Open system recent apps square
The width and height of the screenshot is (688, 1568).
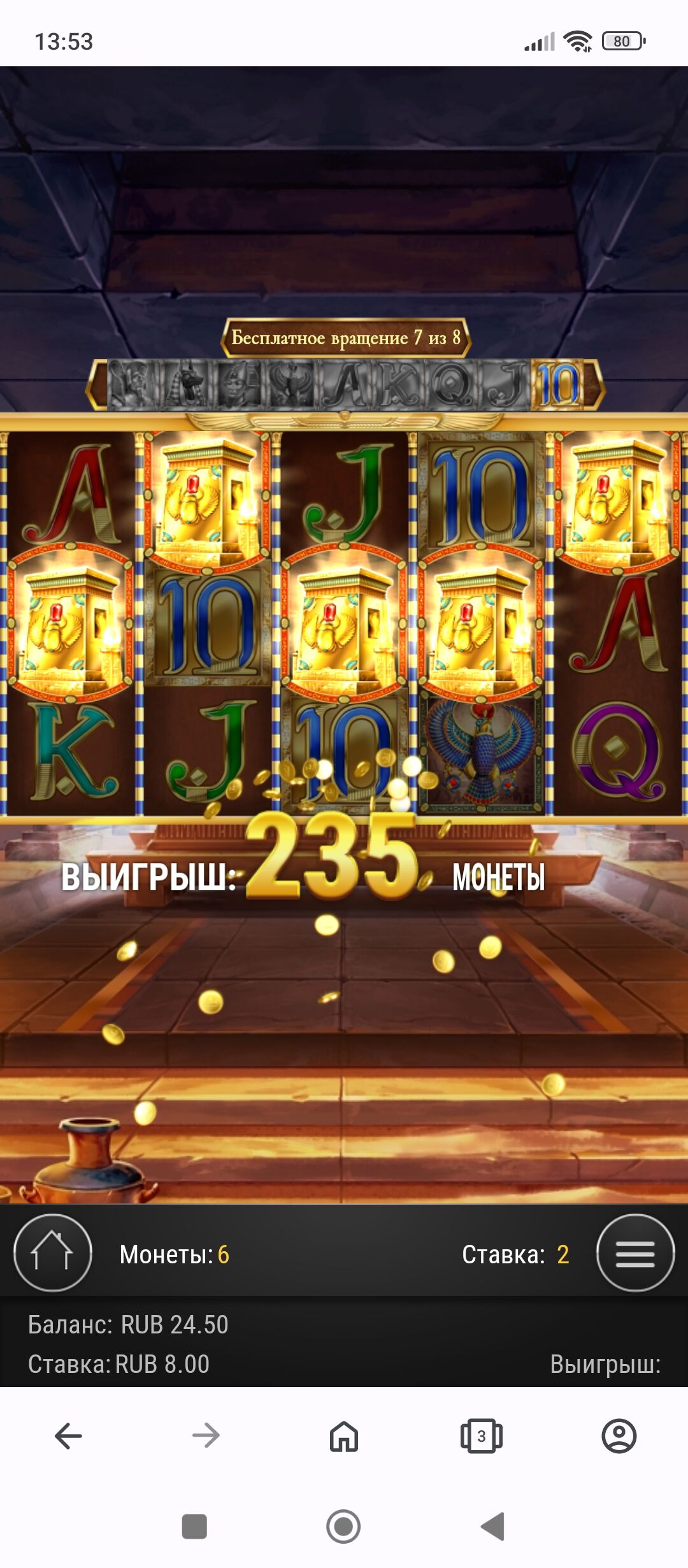coord(194,1527)
